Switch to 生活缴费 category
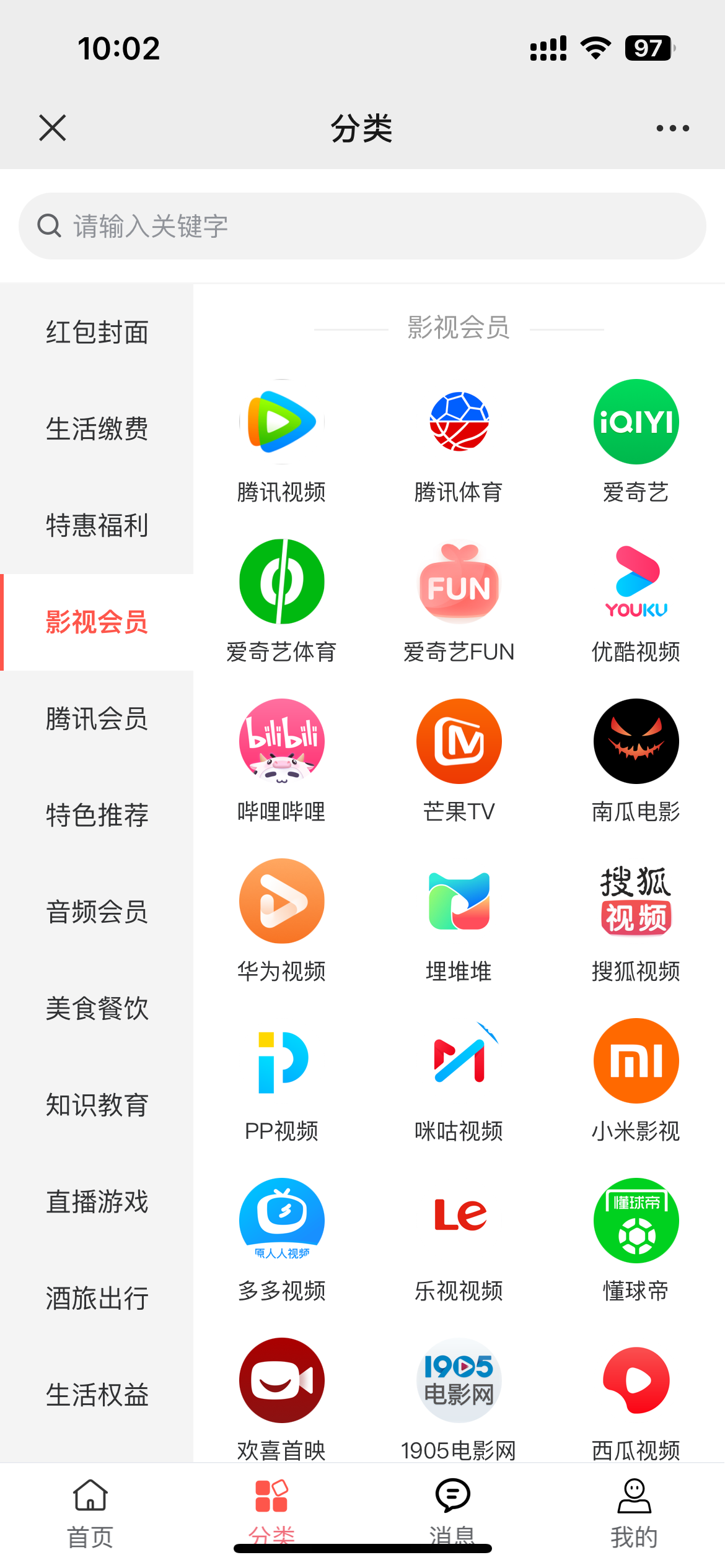The image size is (725, 1568). click(97, 429)
